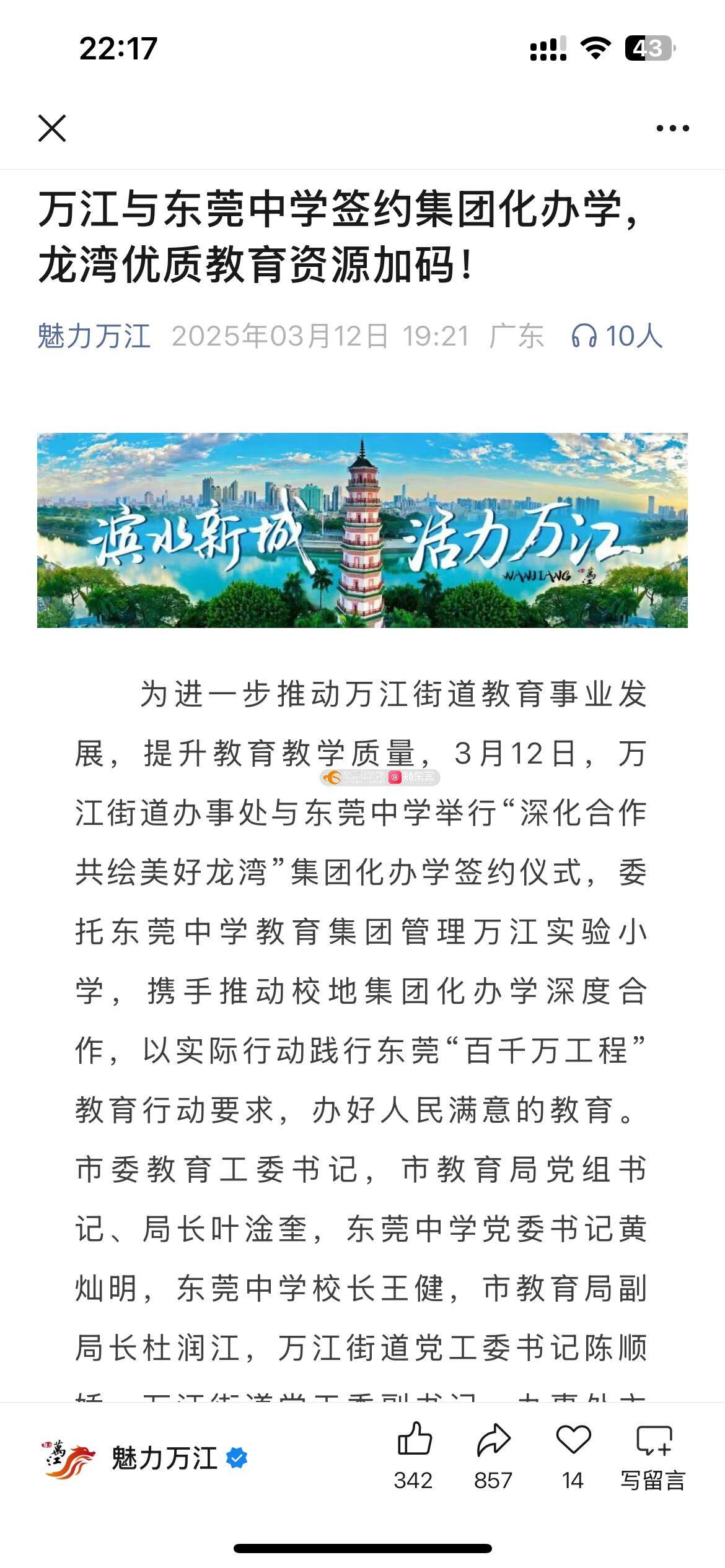Like the article with thumbs-up icon
Viewport: 725px width, 1568px height.
click(x=414, y=1440)
